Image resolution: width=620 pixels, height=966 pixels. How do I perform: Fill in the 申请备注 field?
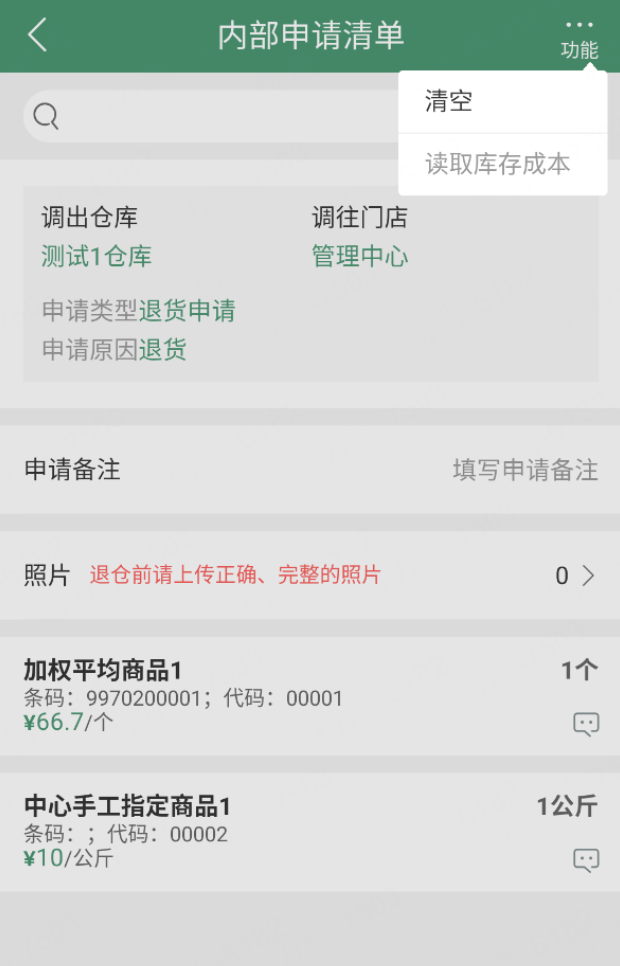(524, 470)
